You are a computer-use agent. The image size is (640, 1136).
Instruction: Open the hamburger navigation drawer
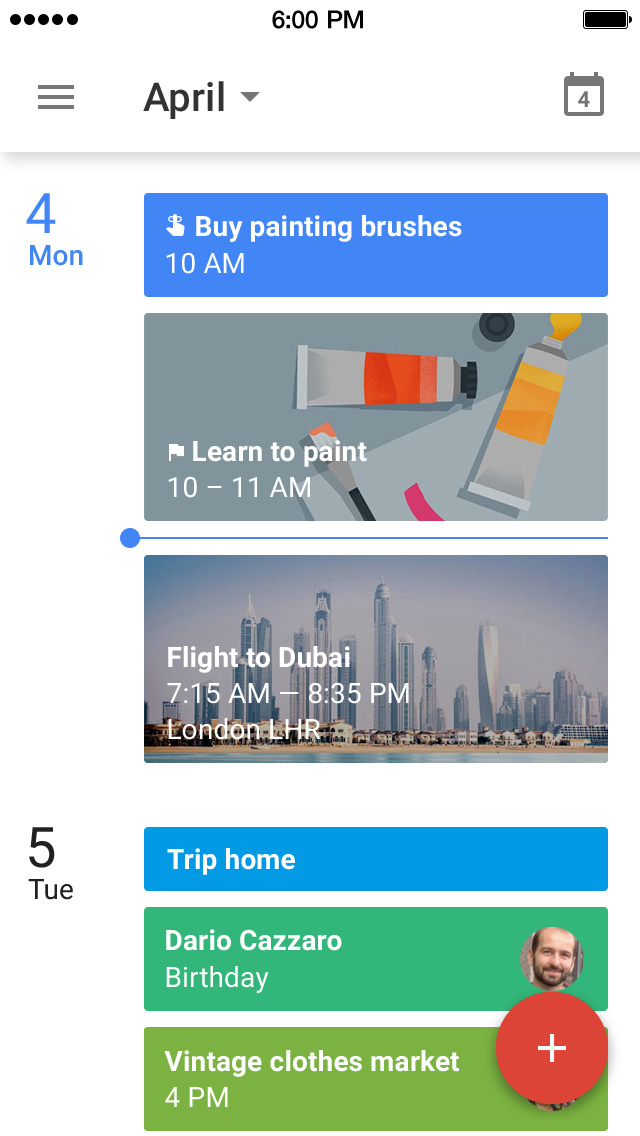pyautogui.click(x=56, y=97)
